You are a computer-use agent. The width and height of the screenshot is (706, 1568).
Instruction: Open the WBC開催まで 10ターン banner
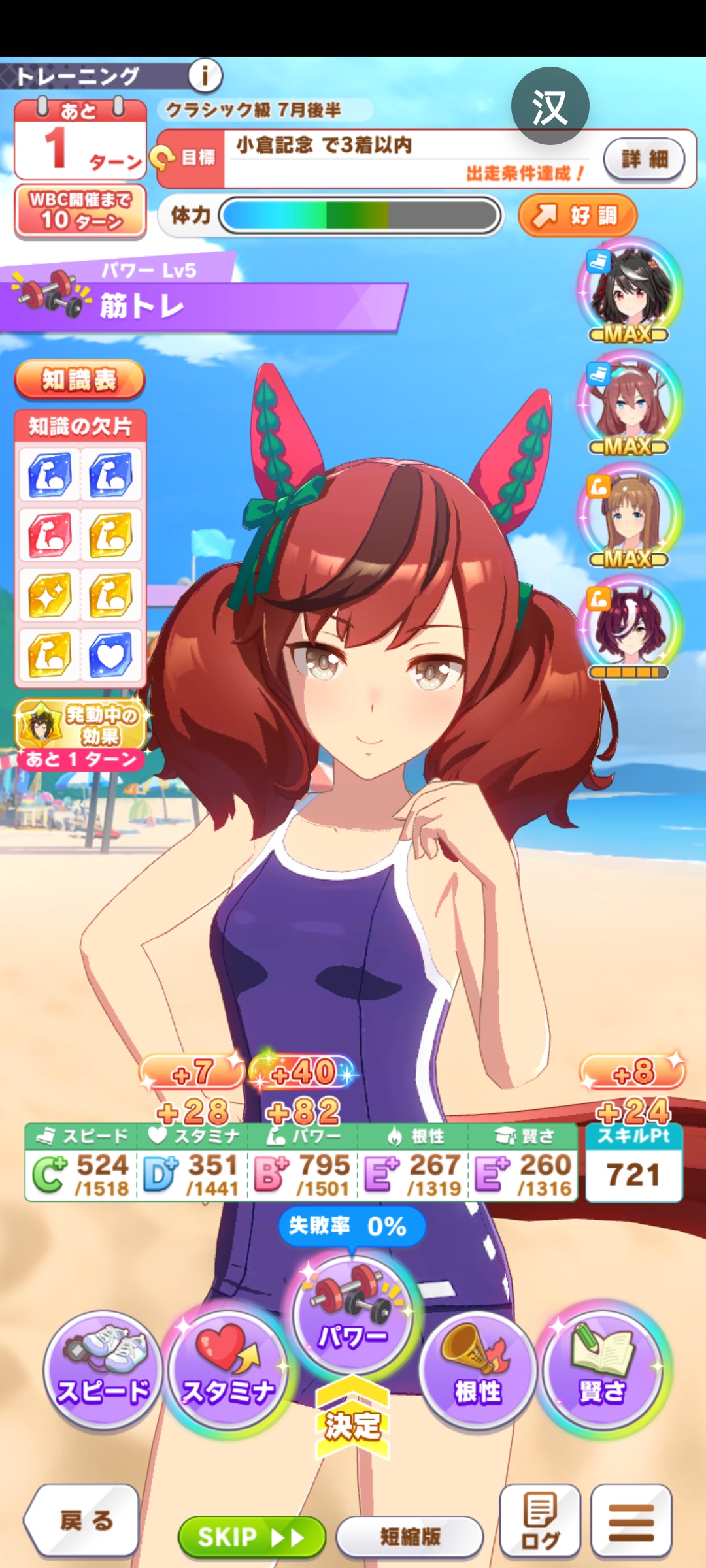tap(80, 212)
